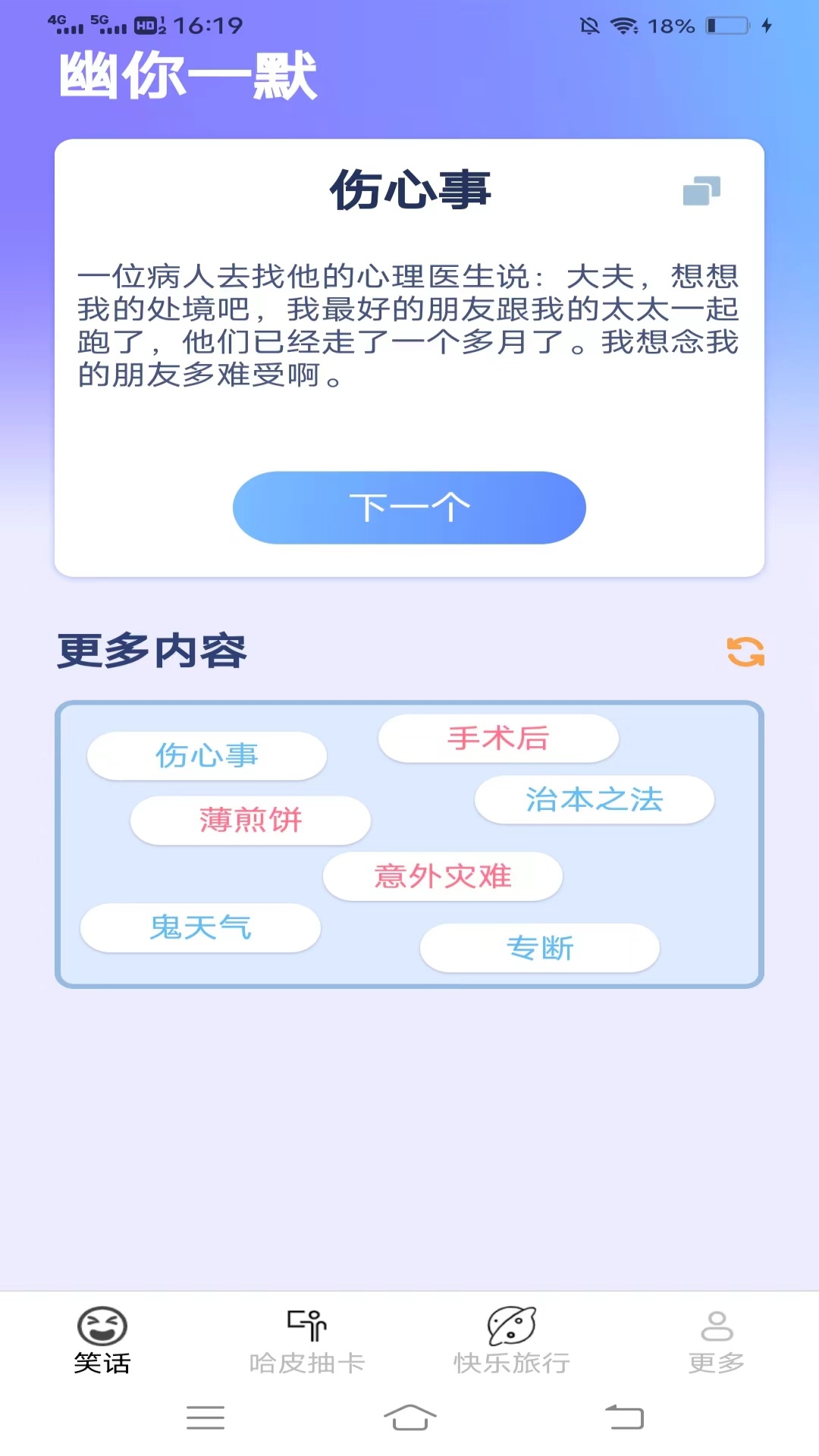The image size is (819, 1456).
Task: Copy the joke with the copy icon
Action: coord(701,190)
